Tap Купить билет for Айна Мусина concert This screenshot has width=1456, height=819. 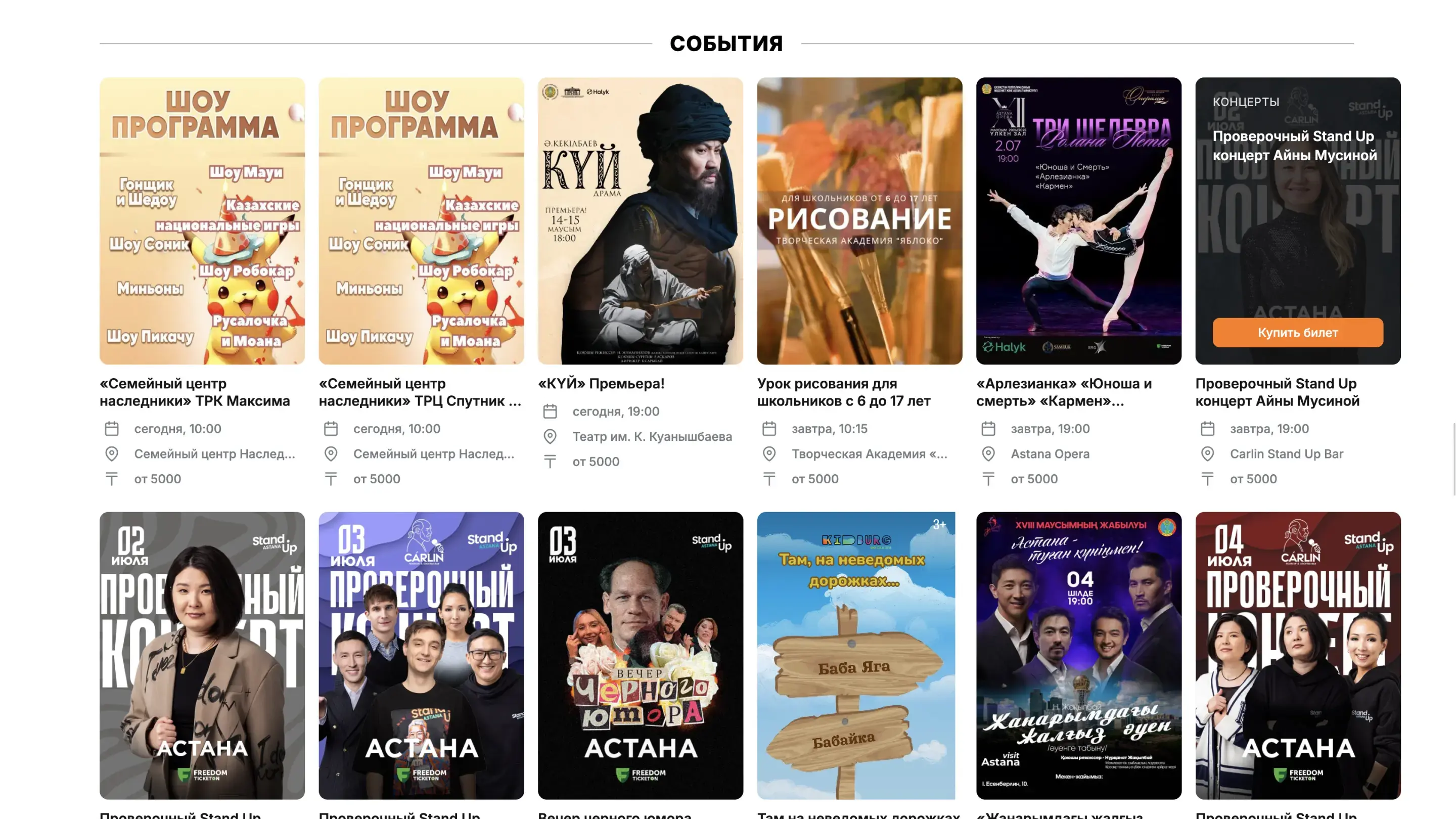1298,332
